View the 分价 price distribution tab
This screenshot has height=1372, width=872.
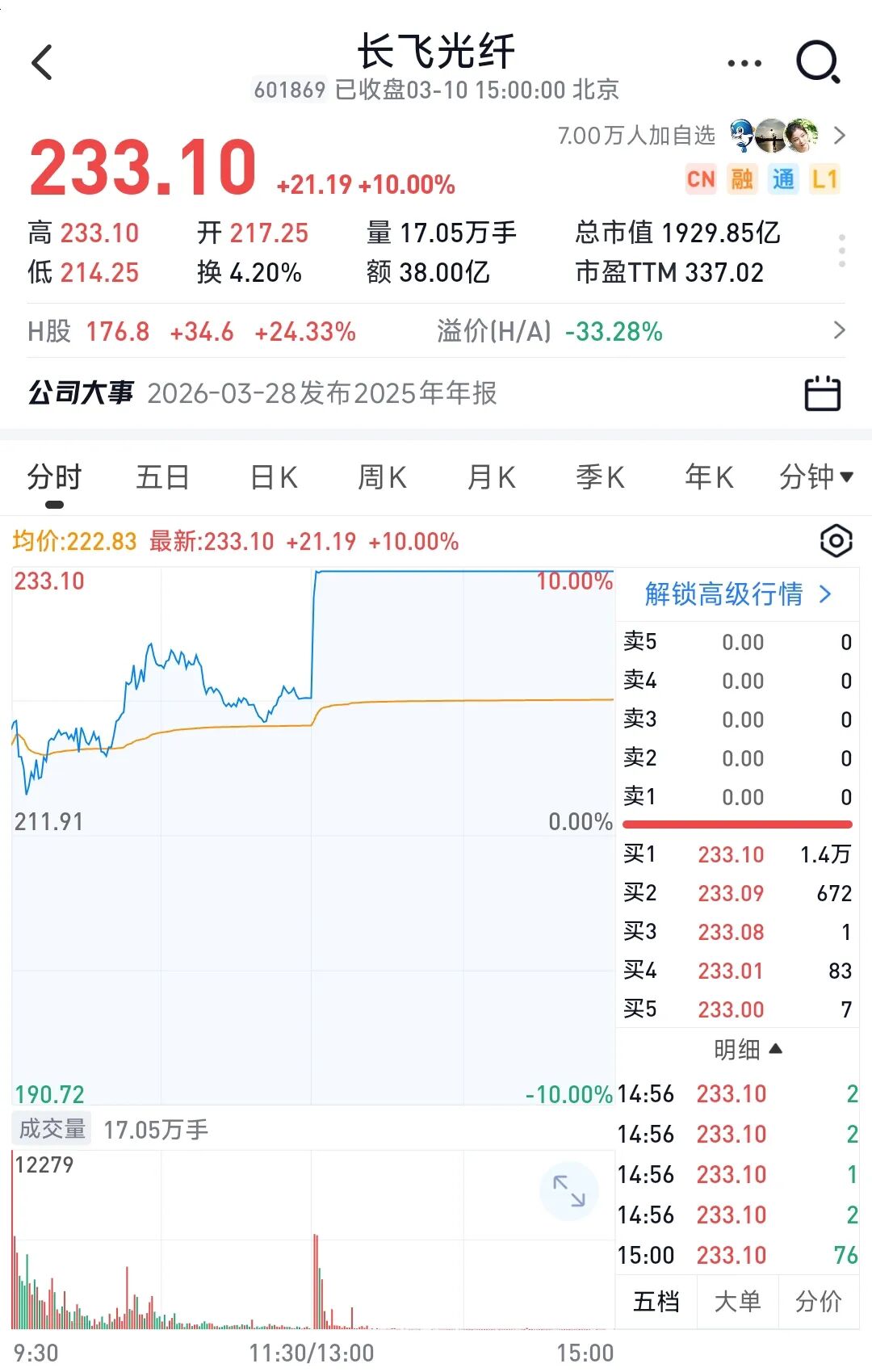(x=818, y=1302)
